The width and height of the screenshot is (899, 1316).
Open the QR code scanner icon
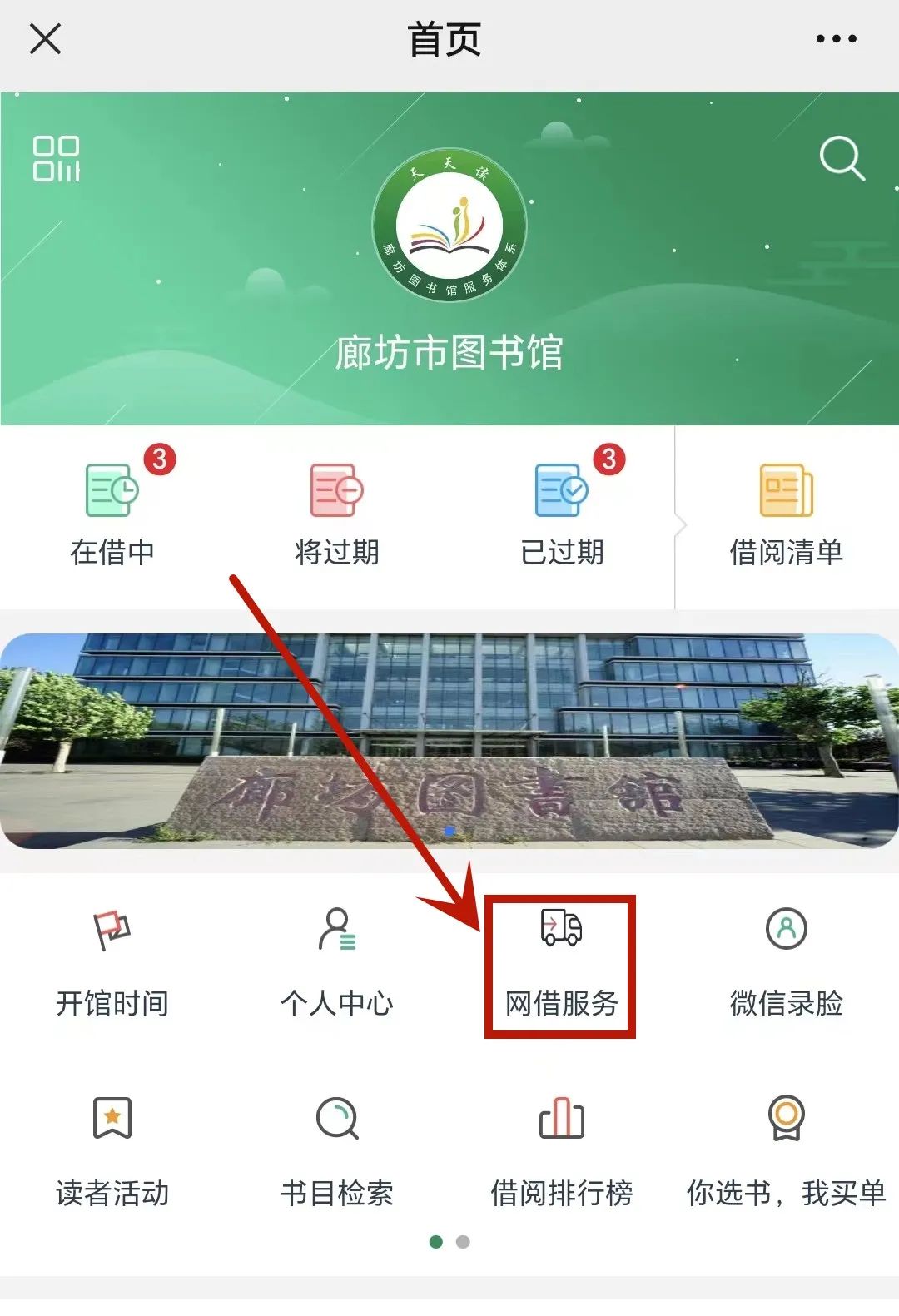(x=57, y=158)
